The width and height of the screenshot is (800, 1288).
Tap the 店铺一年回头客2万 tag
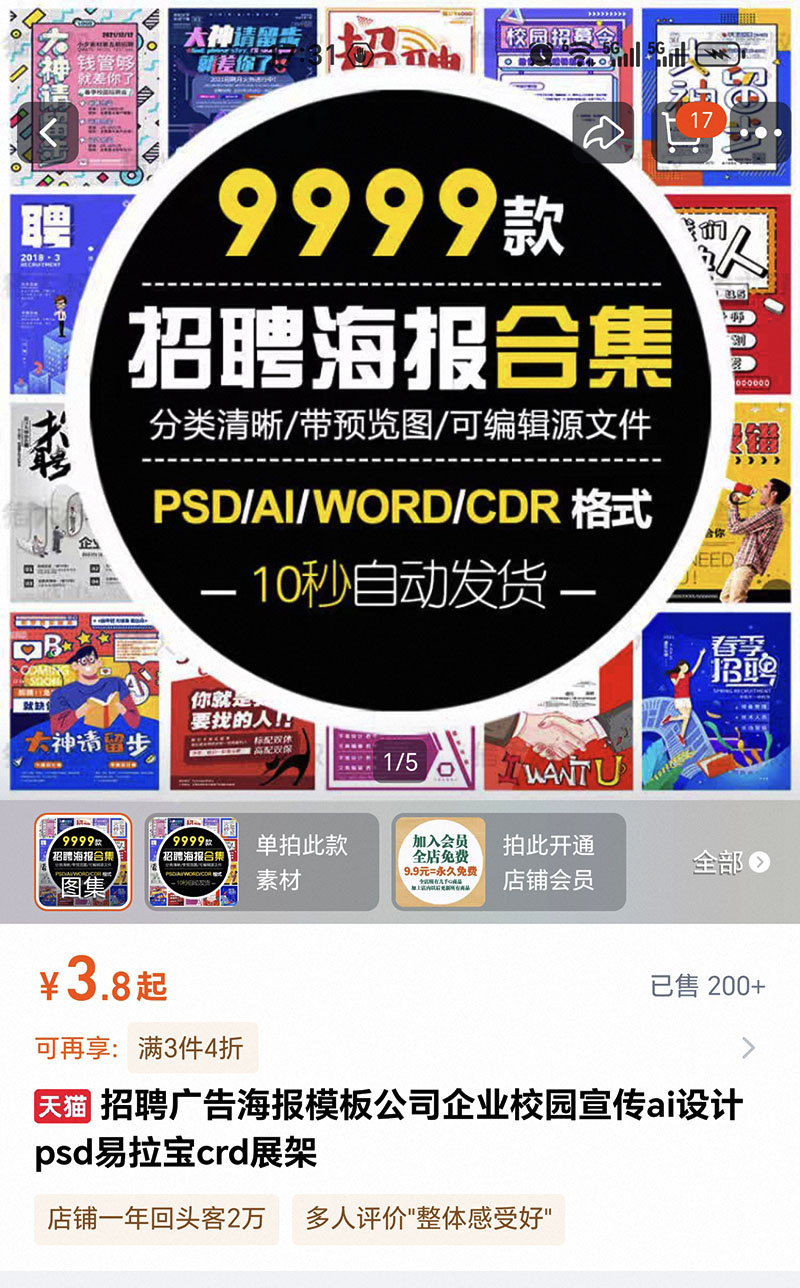tap(156, 1218)
